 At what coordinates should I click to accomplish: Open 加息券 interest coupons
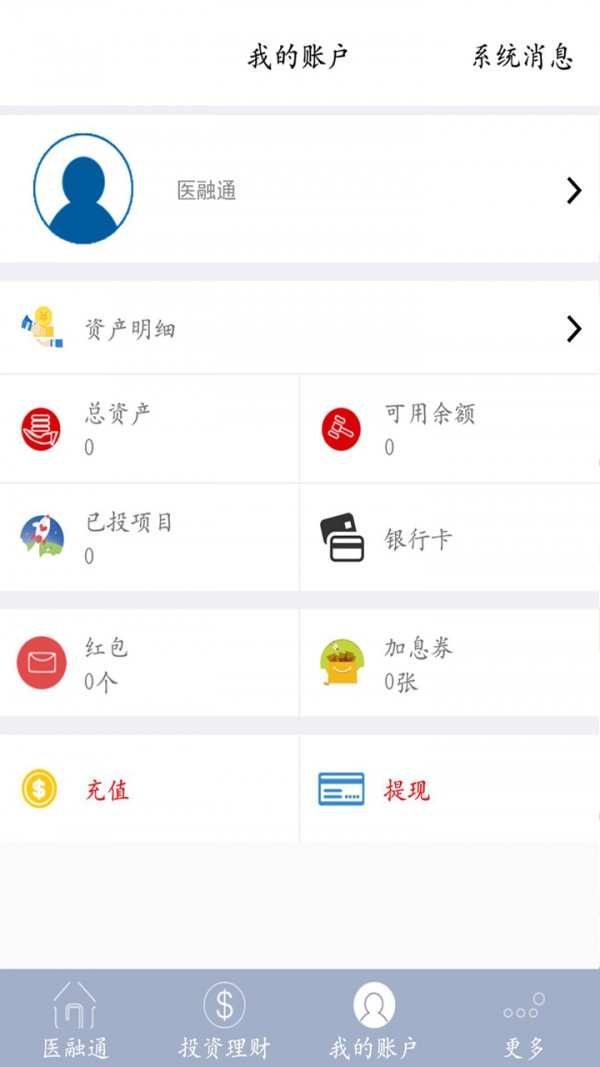click(x=449, y=664)
